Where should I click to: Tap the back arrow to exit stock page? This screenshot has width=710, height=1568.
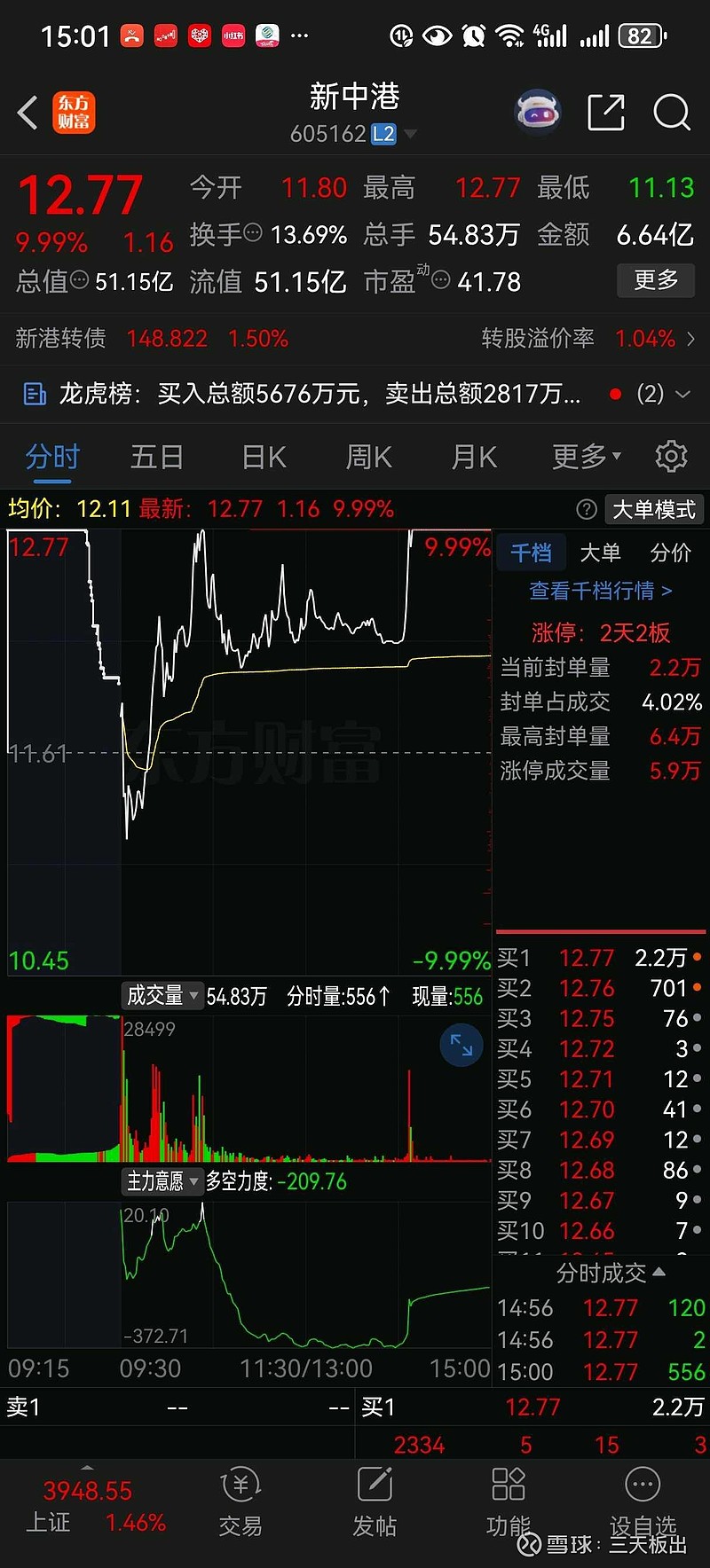[x=26, y=113]
